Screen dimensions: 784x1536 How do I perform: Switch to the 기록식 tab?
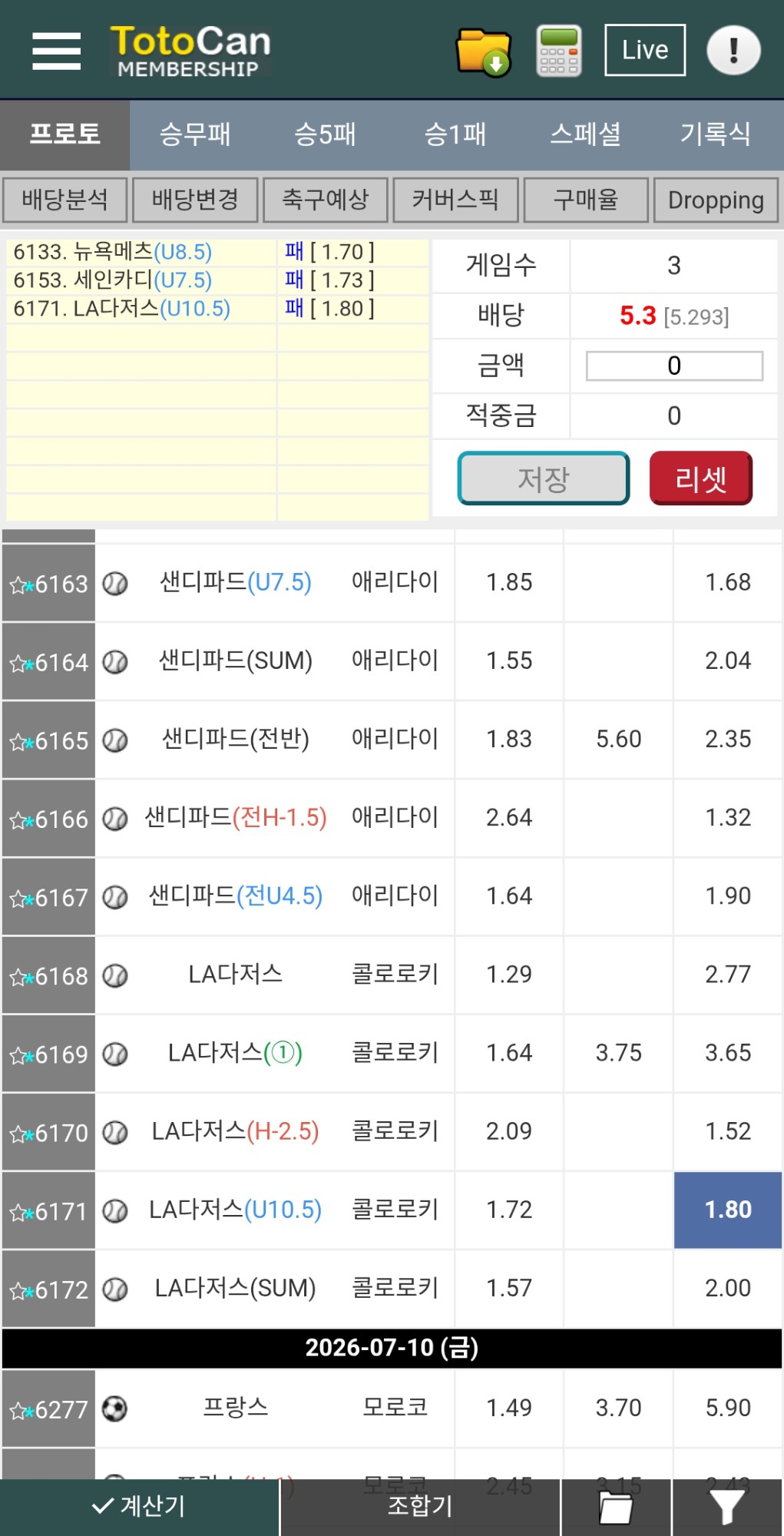click(715, 134)
